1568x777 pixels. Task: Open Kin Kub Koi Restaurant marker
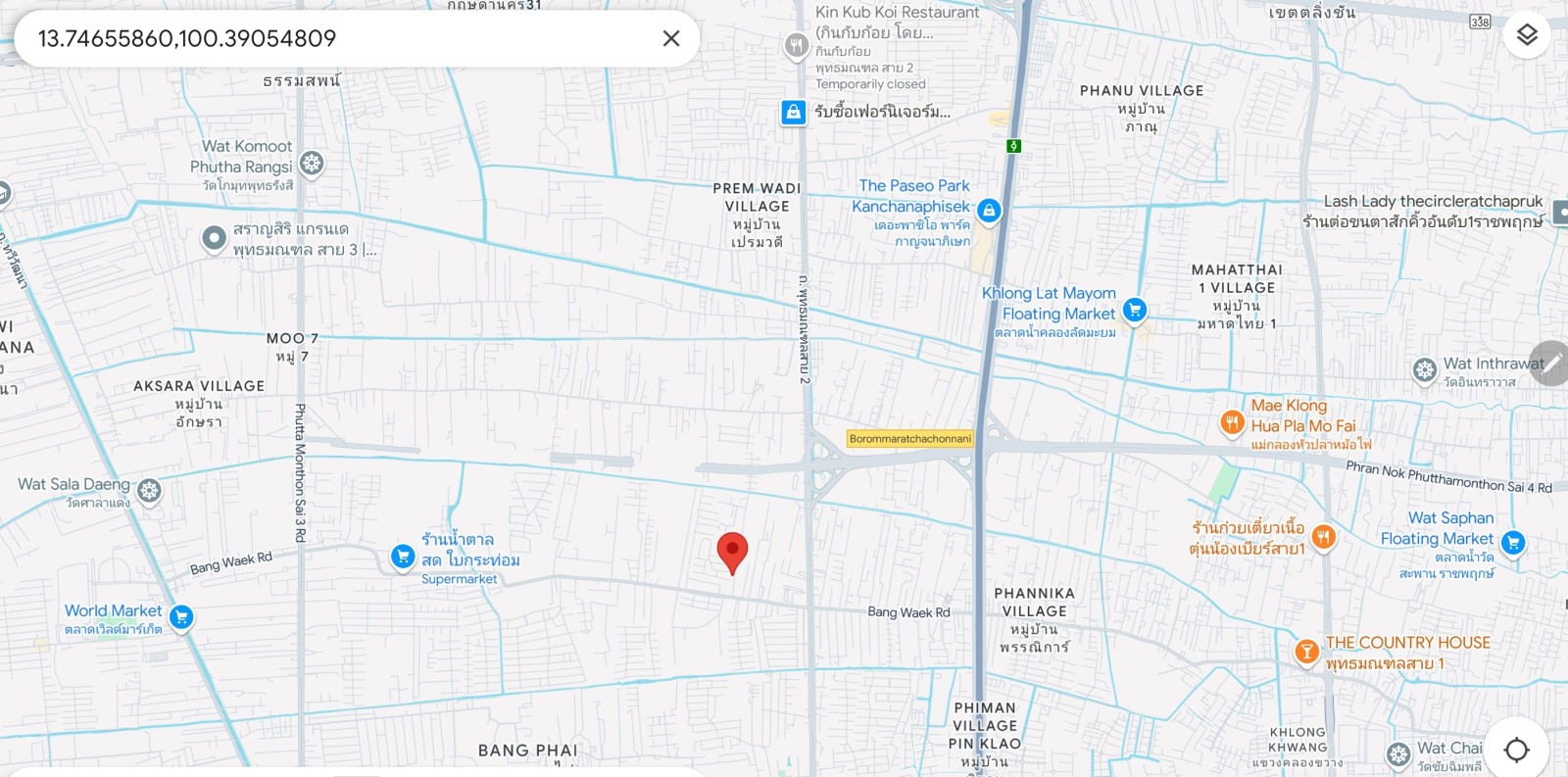796,44
